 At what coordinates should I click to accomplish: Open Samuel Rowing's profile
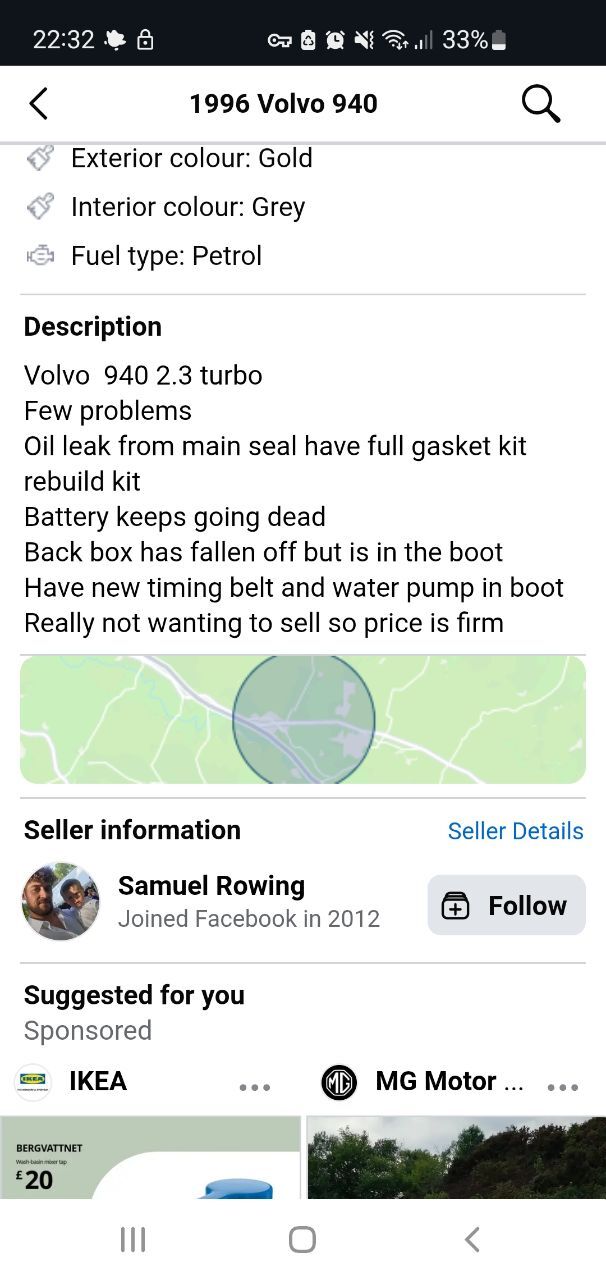(211, 886)
